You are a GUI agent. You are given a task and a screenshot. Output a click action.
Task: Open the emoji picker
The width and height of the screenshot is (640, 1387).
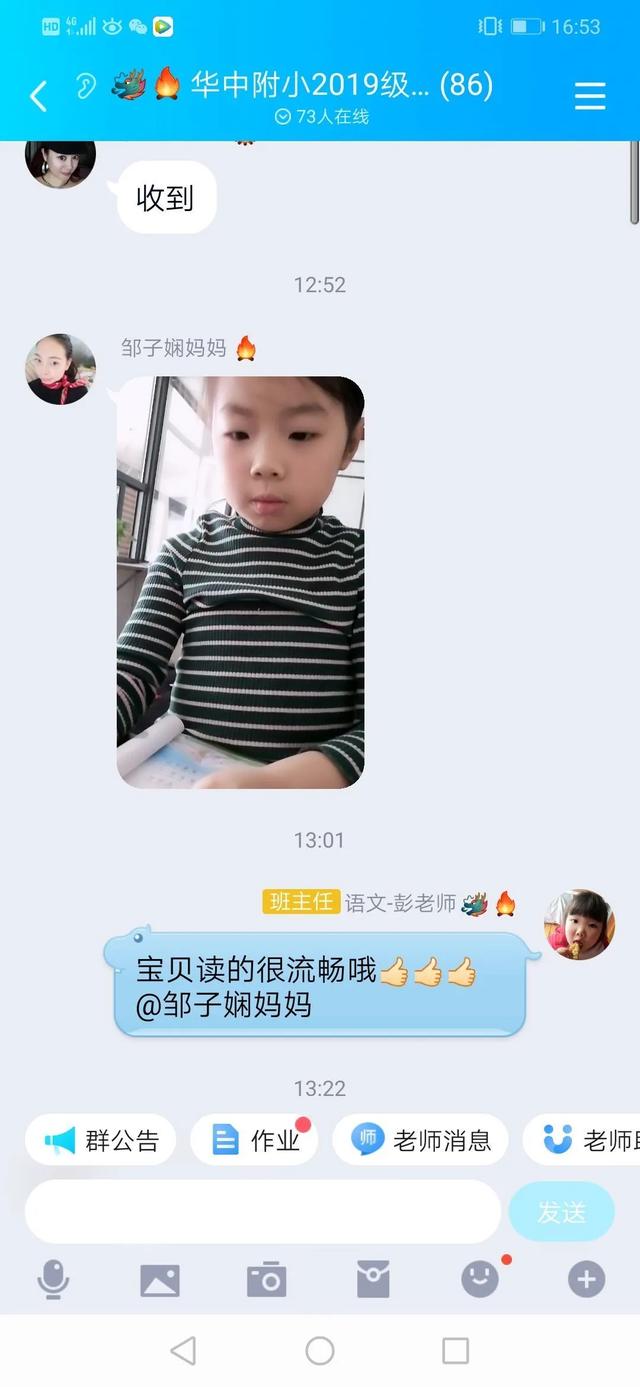pyautogui.click(x=480, y=1279)
